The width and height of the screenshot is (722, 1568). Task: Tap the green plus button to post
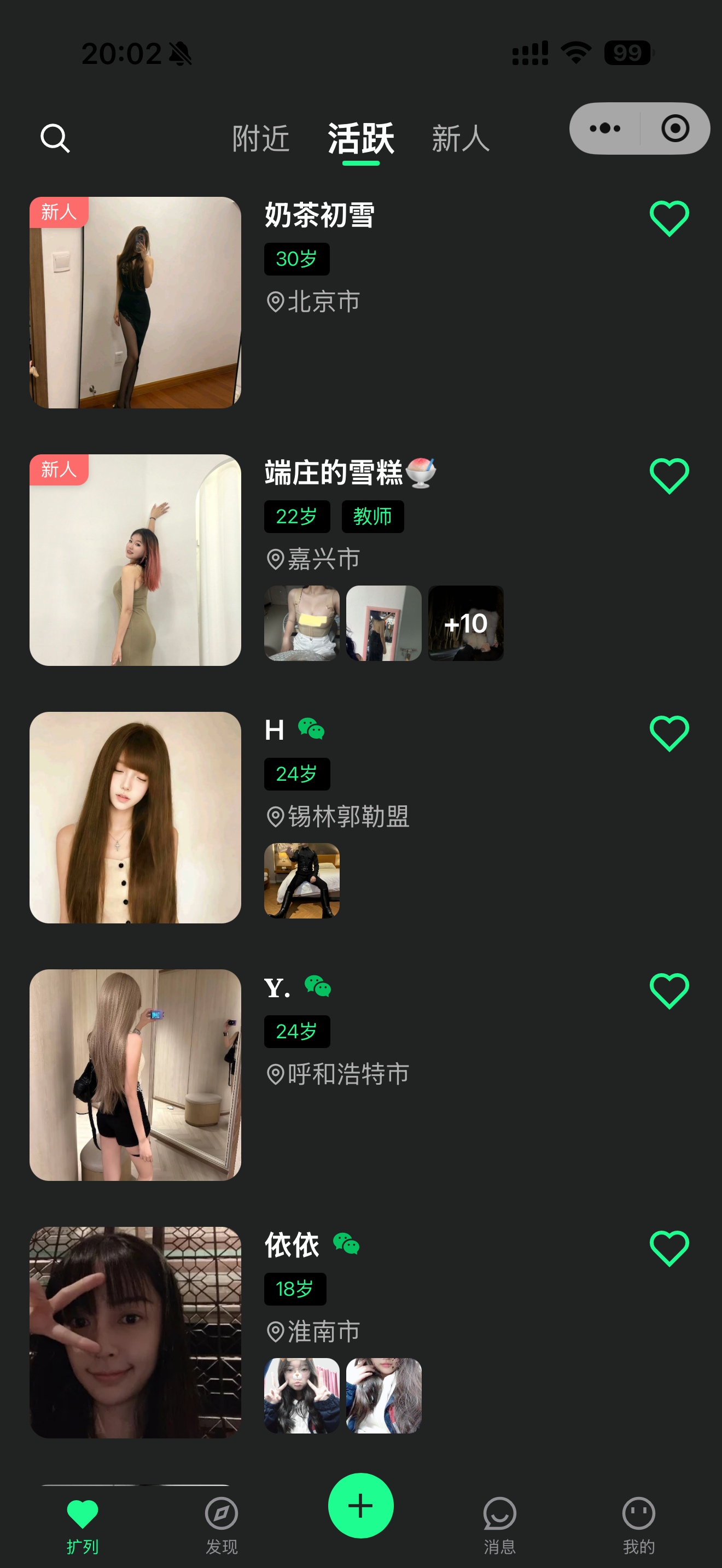[360, 1505]
